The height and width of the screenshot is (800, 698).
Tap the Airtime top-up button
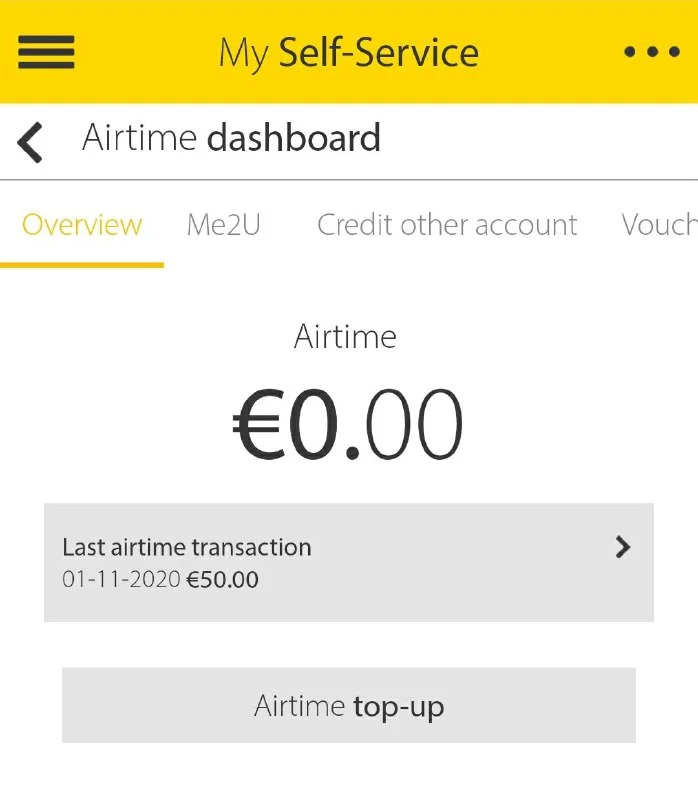[348, 706]
